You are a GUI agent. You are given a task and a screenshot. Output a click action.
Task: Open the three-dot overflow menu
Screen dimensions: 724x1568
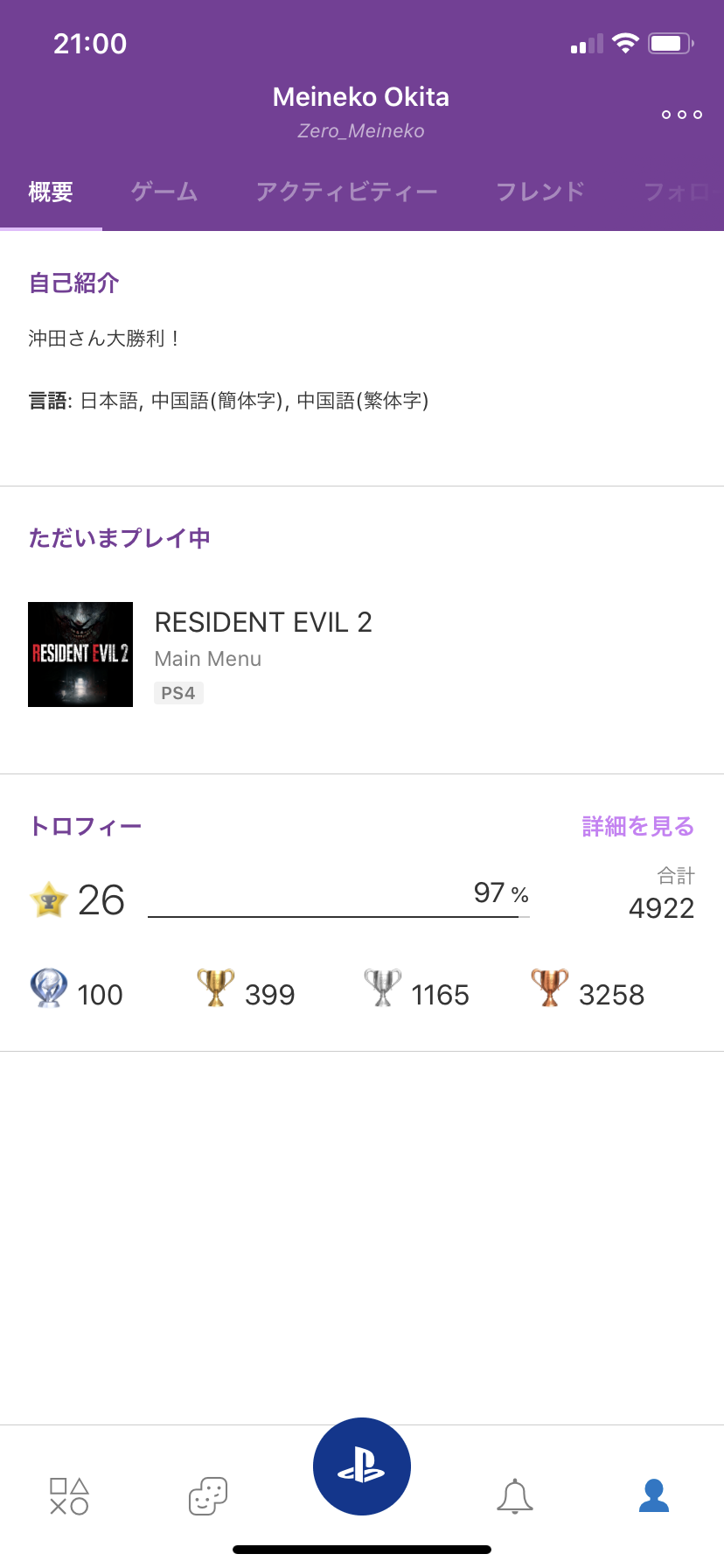coord(682,115)
